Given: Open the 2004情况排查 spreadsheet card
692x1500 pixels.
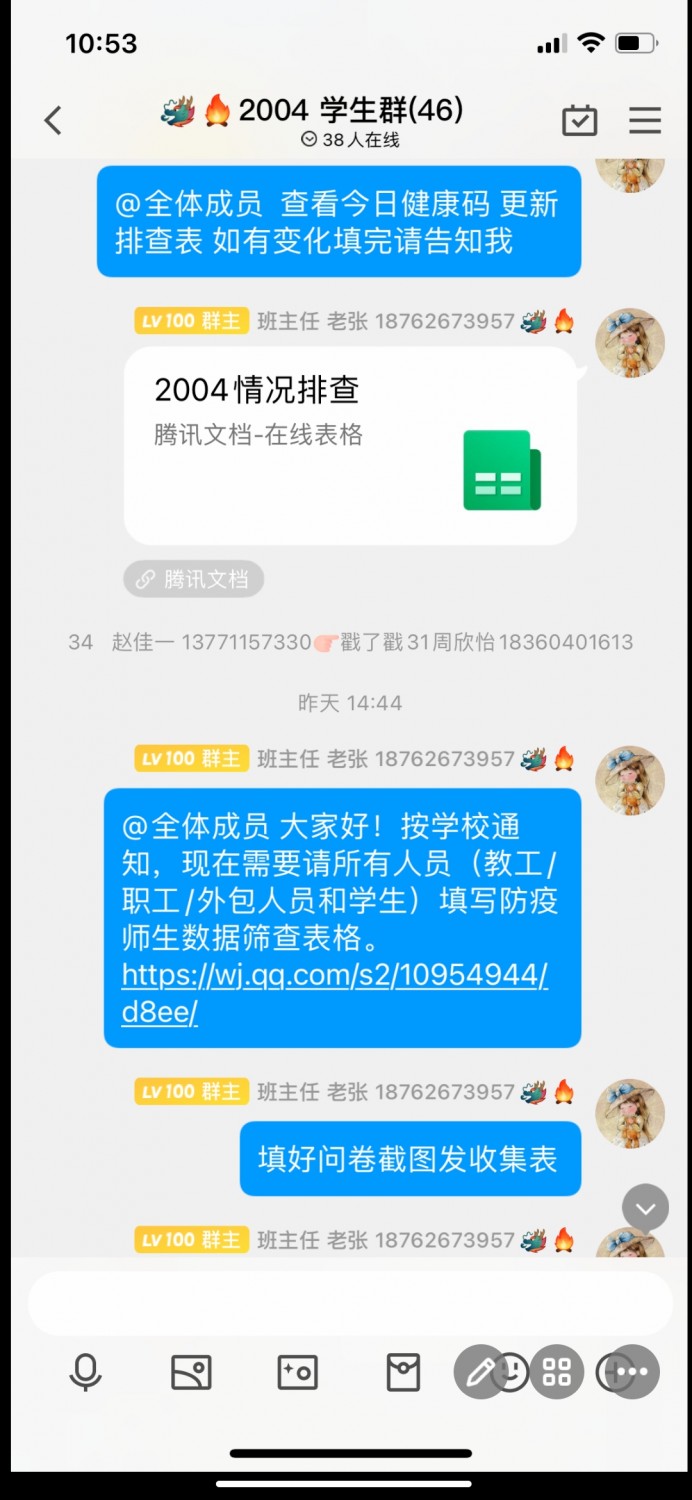Looking at the screenshot, I should pyautogui.click(x=350, y=446).
